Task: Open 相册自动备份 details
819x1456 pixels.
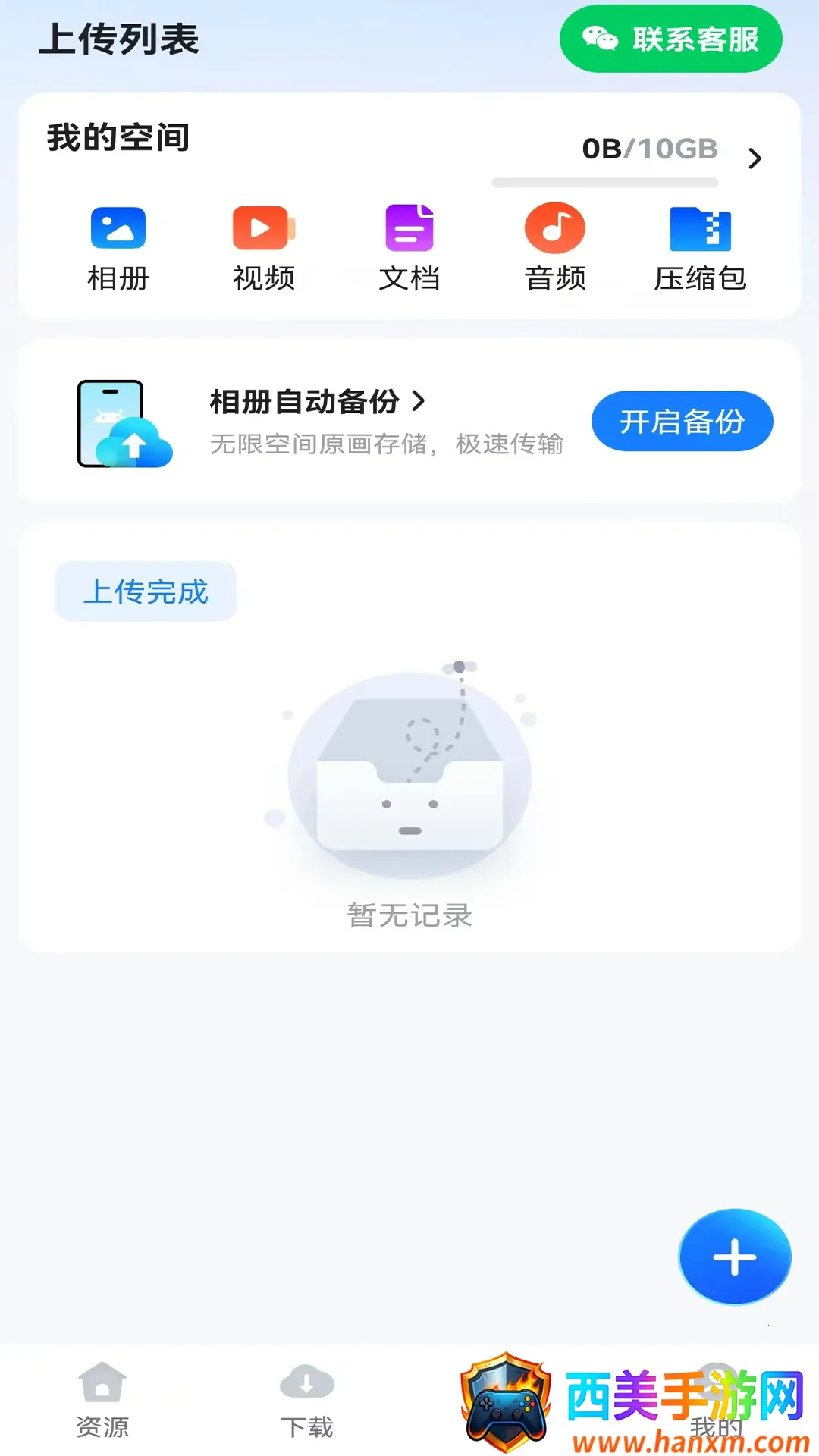Action: click(x=317, y=402)
